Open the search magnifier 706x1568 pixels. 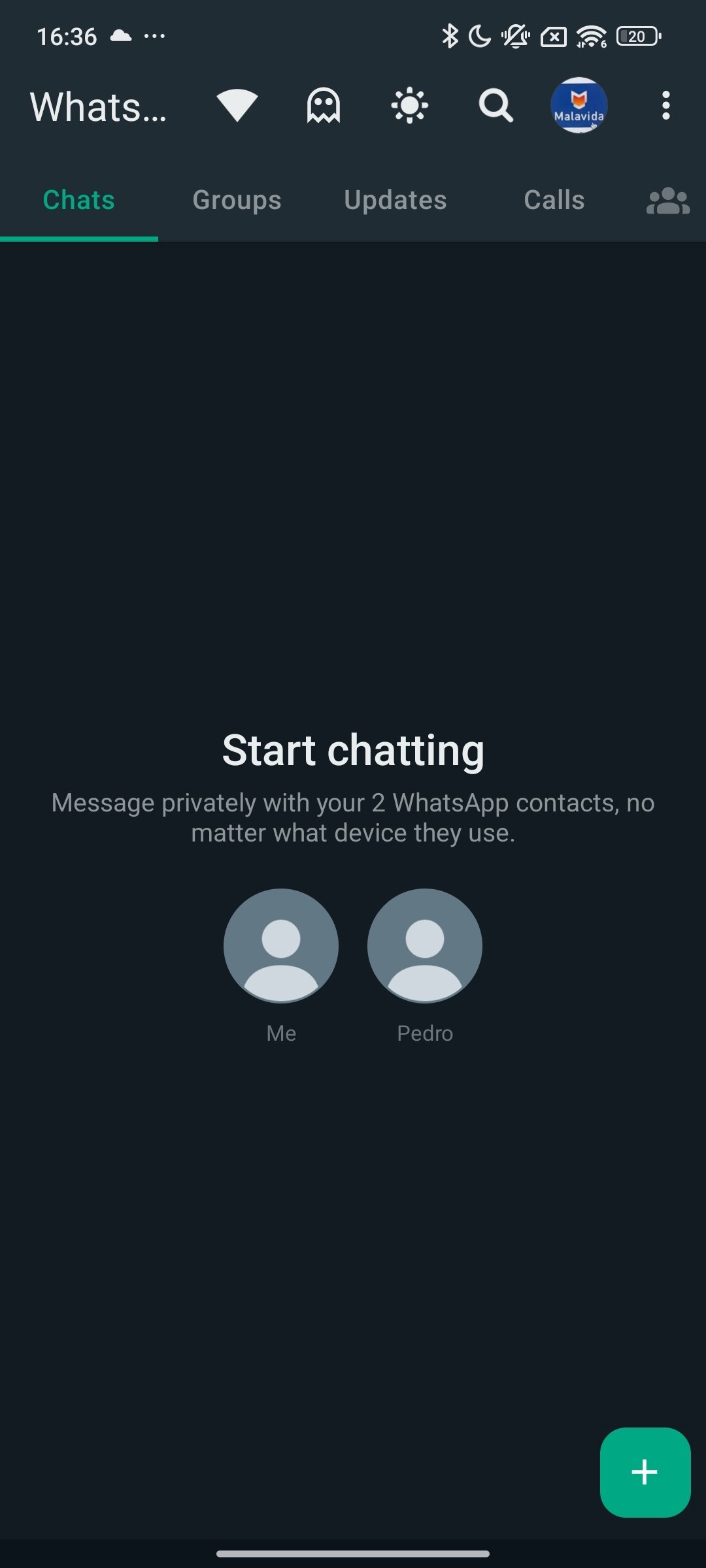[496, 105]
